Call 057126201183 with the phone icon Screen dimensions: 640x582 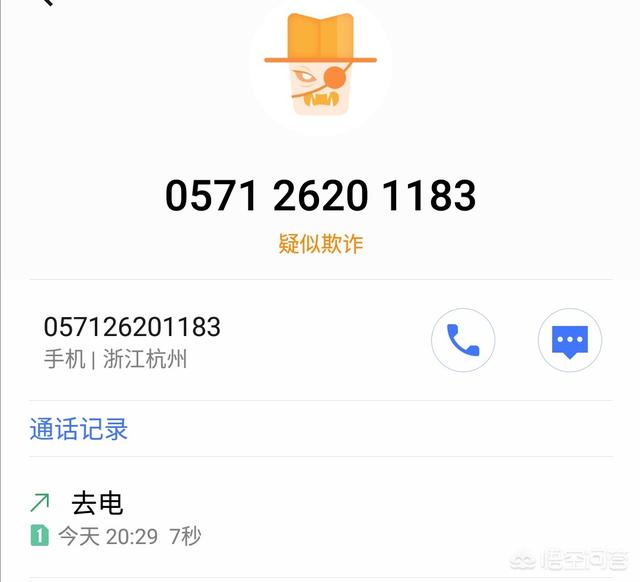pyautogui.click(x=463, y=341)
